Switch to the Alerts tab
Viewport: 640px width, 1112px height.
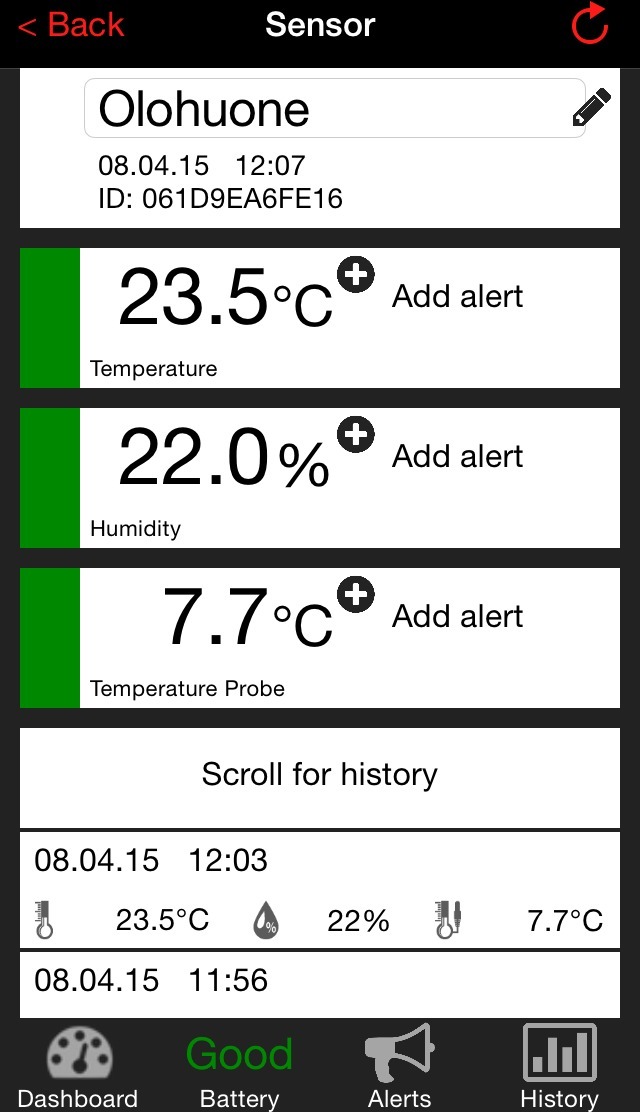point(399,1067)
